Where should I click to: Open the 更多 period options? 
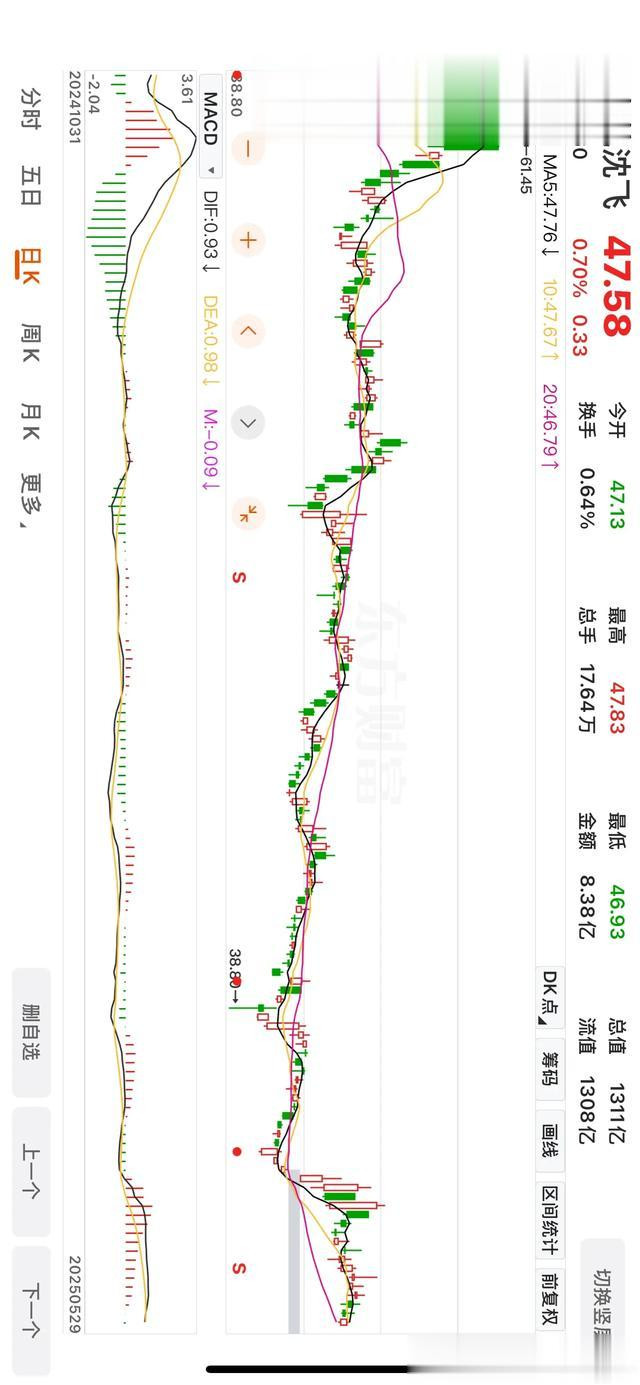click(31, 501)
